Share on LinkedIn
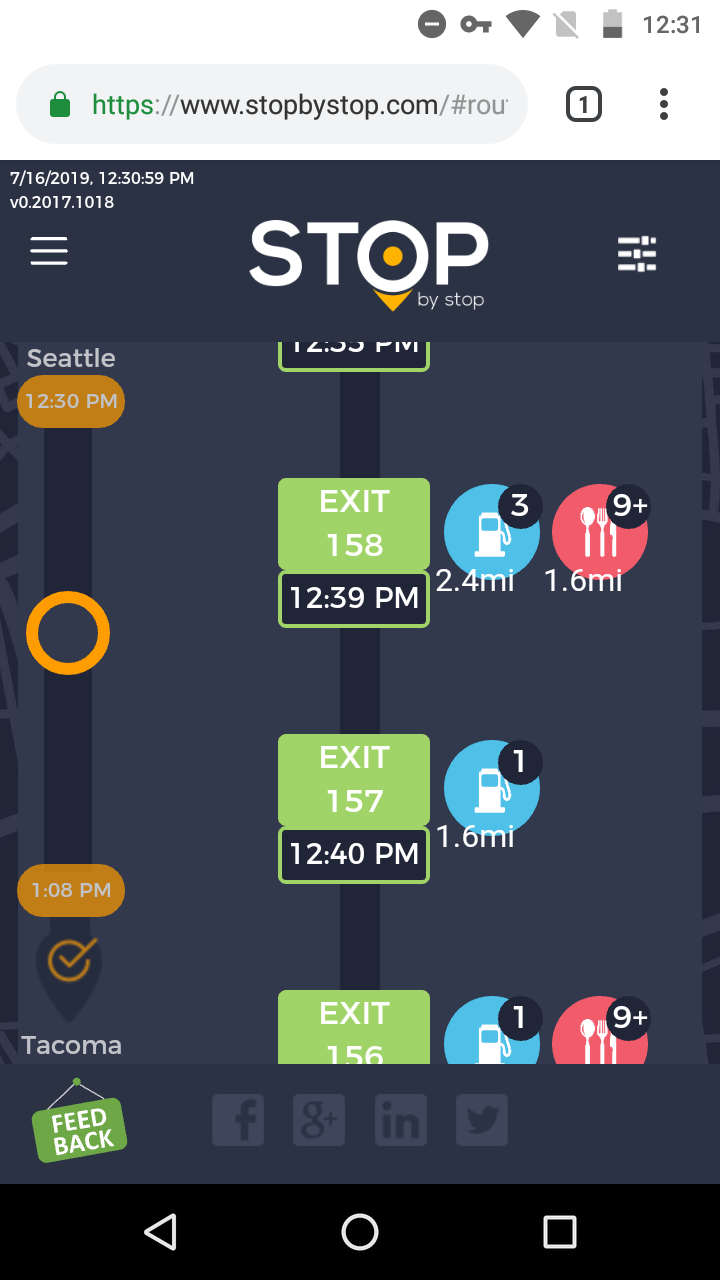Image resolution: width=720 pixels, height=1280 pixels. (400, 1120)
